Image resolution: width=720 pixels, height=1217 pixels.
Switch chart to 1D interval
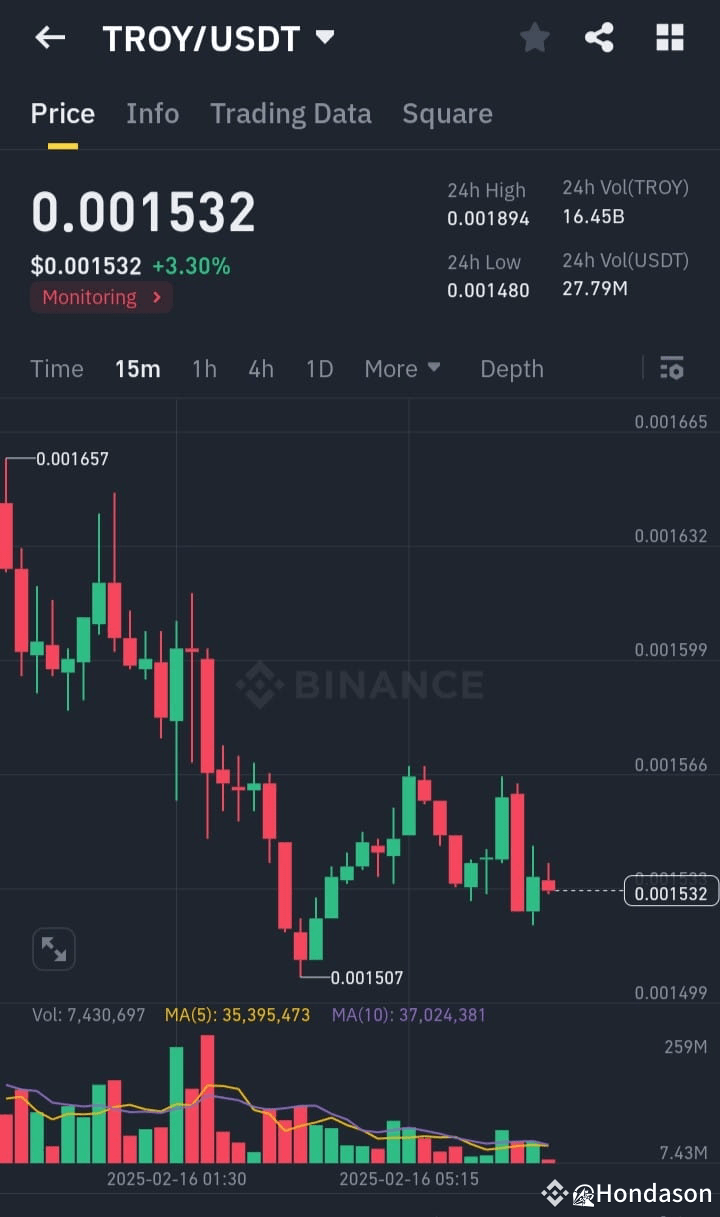pos(319,369)
